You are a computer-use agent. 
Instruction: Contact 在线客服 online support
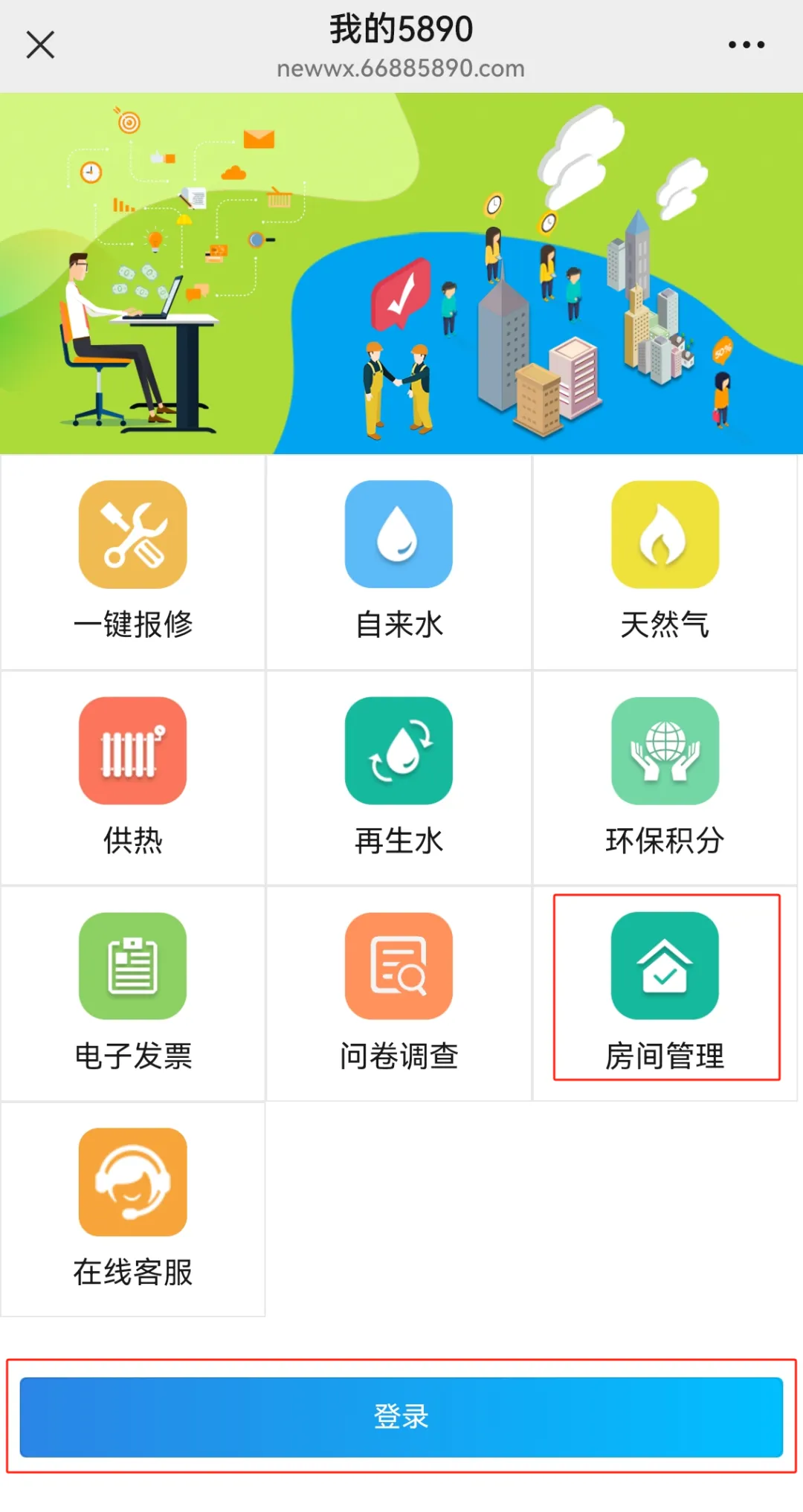(x=133, y=1209)
